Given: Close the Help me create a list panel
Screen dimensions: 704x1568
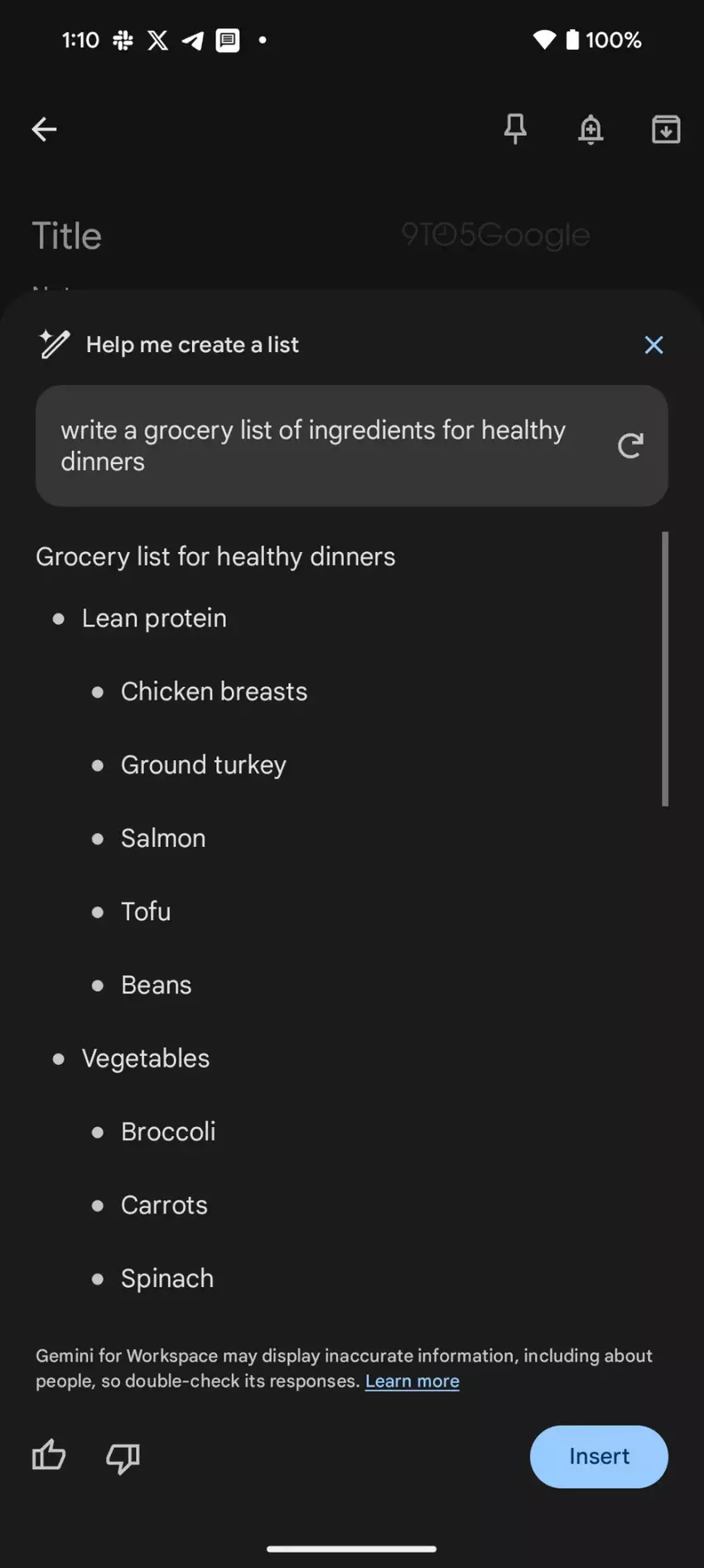Looking at the screenshot, I should click(x=653, y=345).
